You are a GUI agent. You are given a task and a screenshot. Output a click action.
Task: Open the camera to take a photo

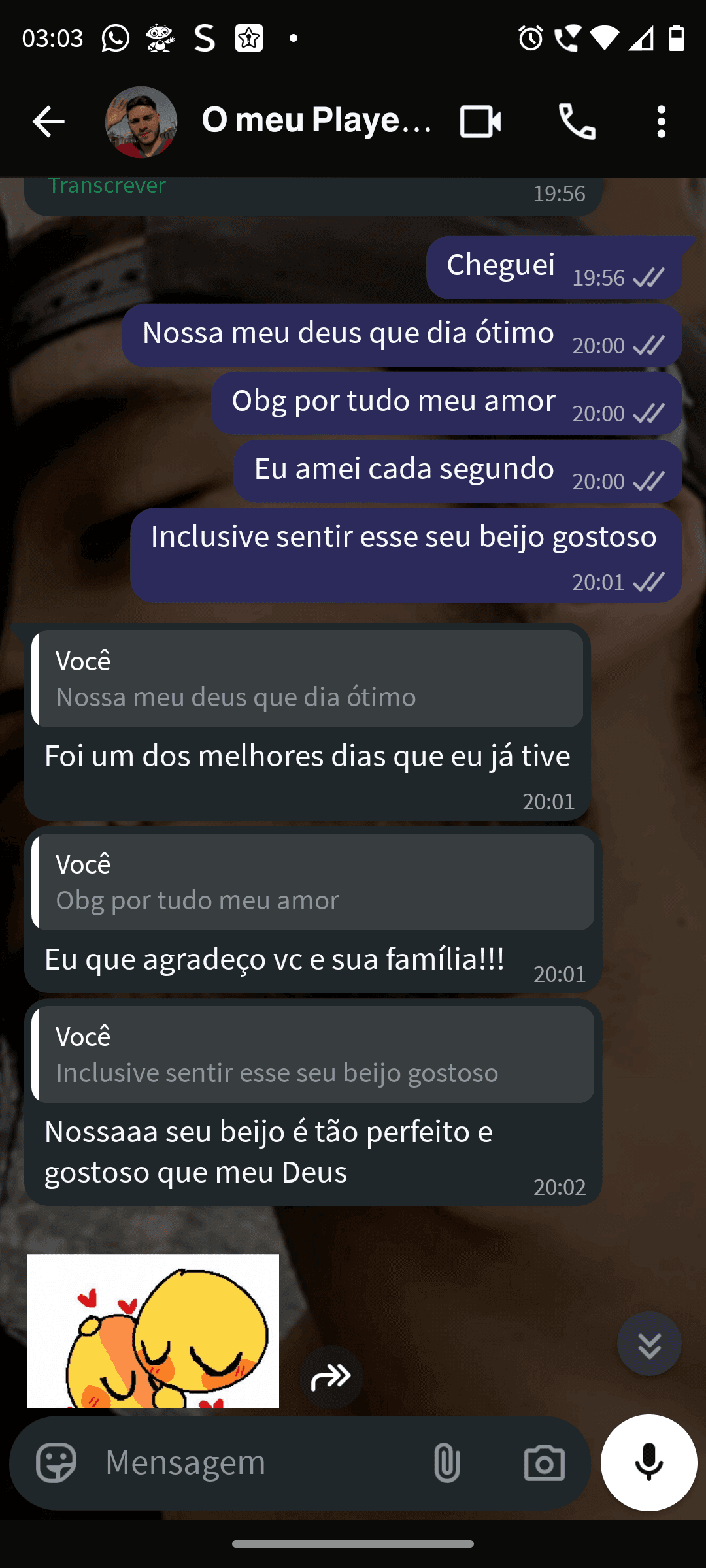[x=545, y=1463]
